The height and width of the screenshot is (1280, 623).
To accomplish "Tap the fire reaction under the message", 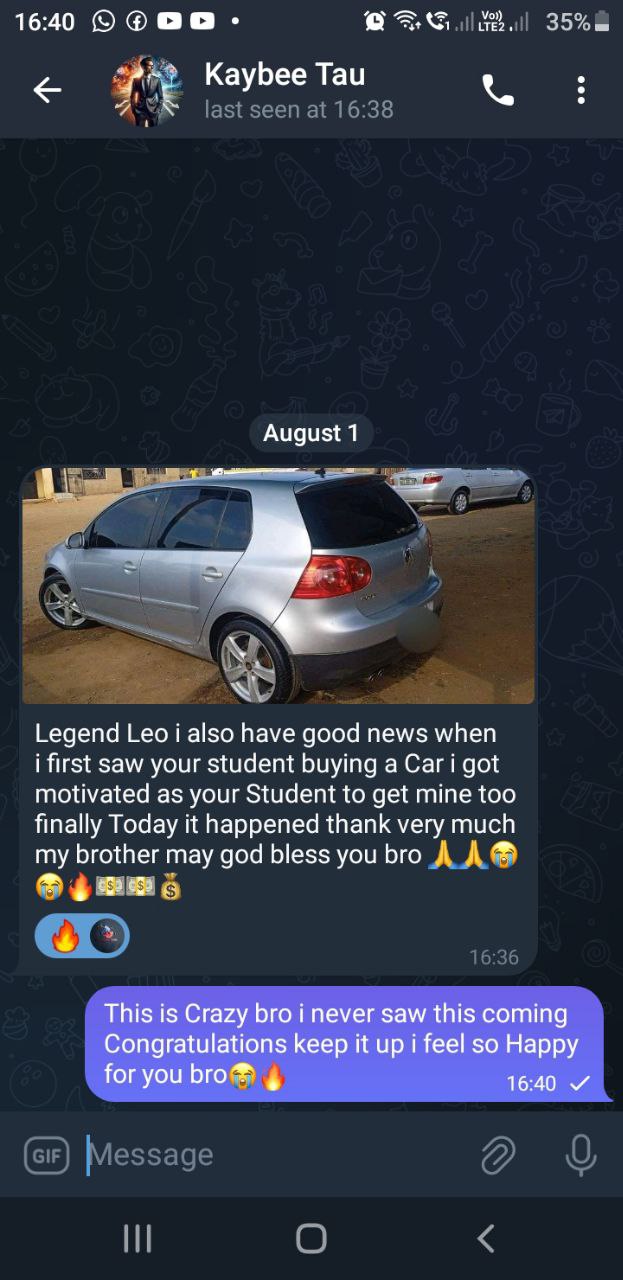I will 65,937.
